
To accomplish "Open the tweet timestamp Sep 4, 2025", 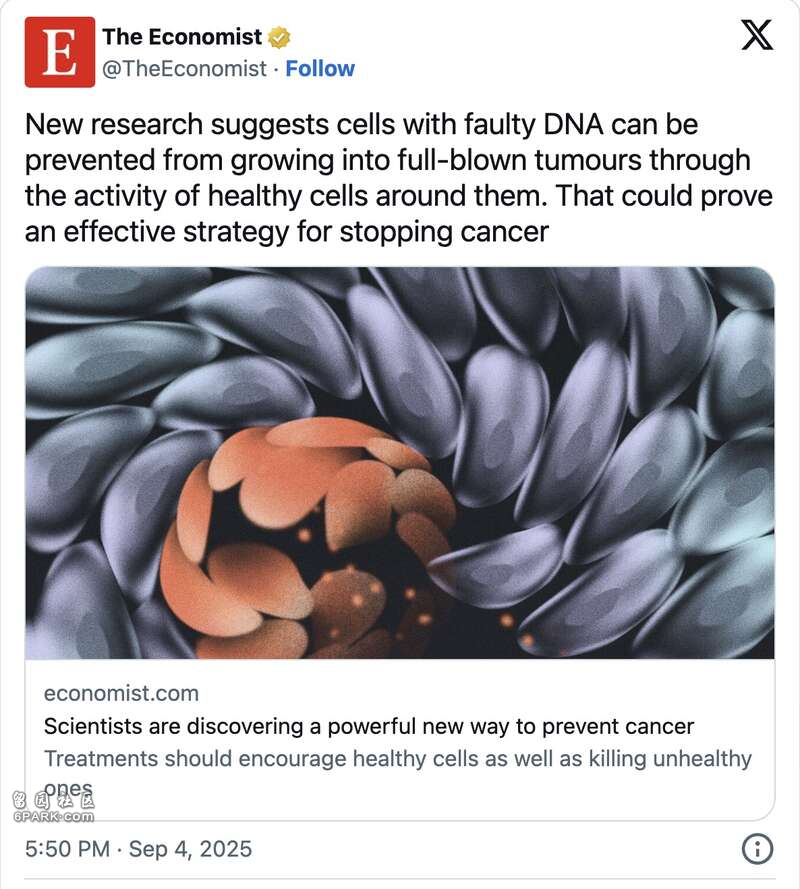I will click(138, 850).
